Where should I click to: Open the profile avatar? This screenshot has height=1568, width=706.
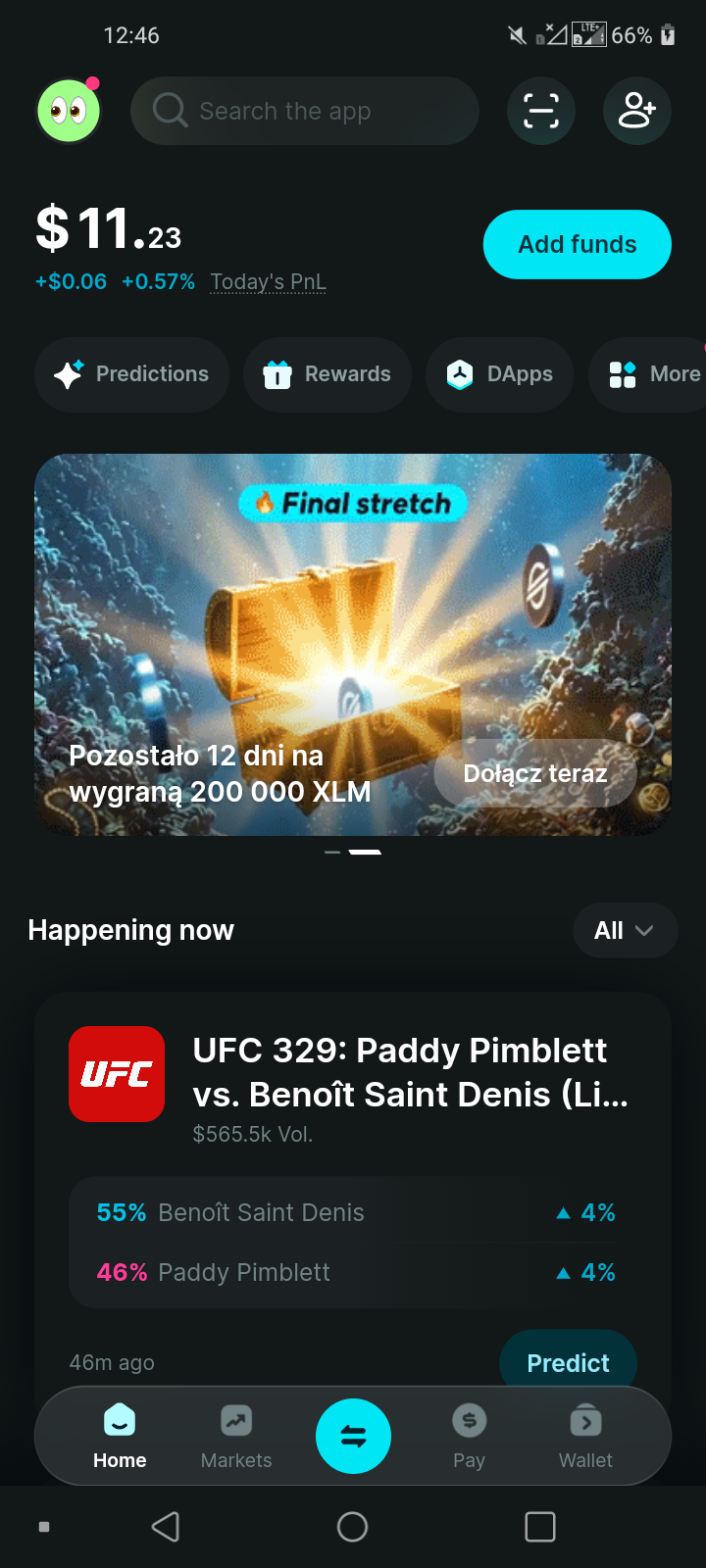click(69, 111)
